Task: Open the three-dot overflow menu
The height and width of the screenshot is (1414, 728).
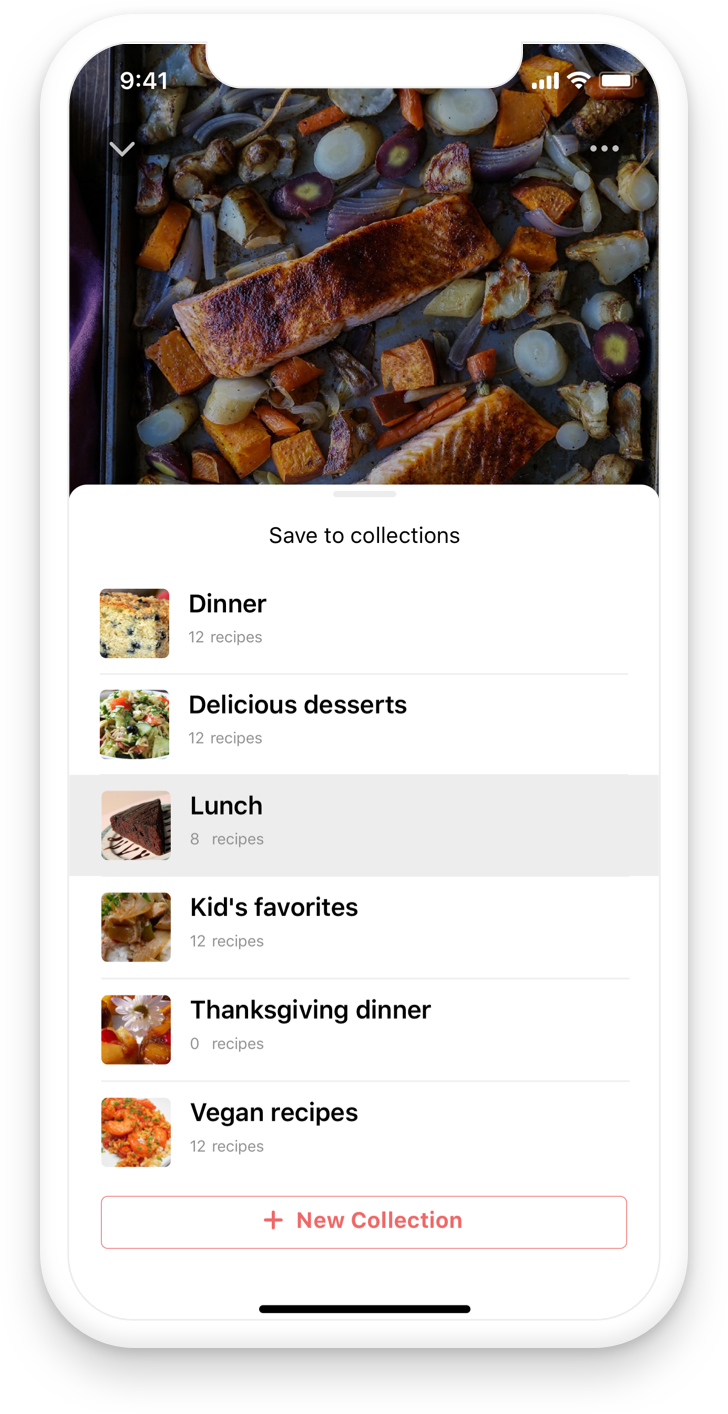Action: coord(605,148)
